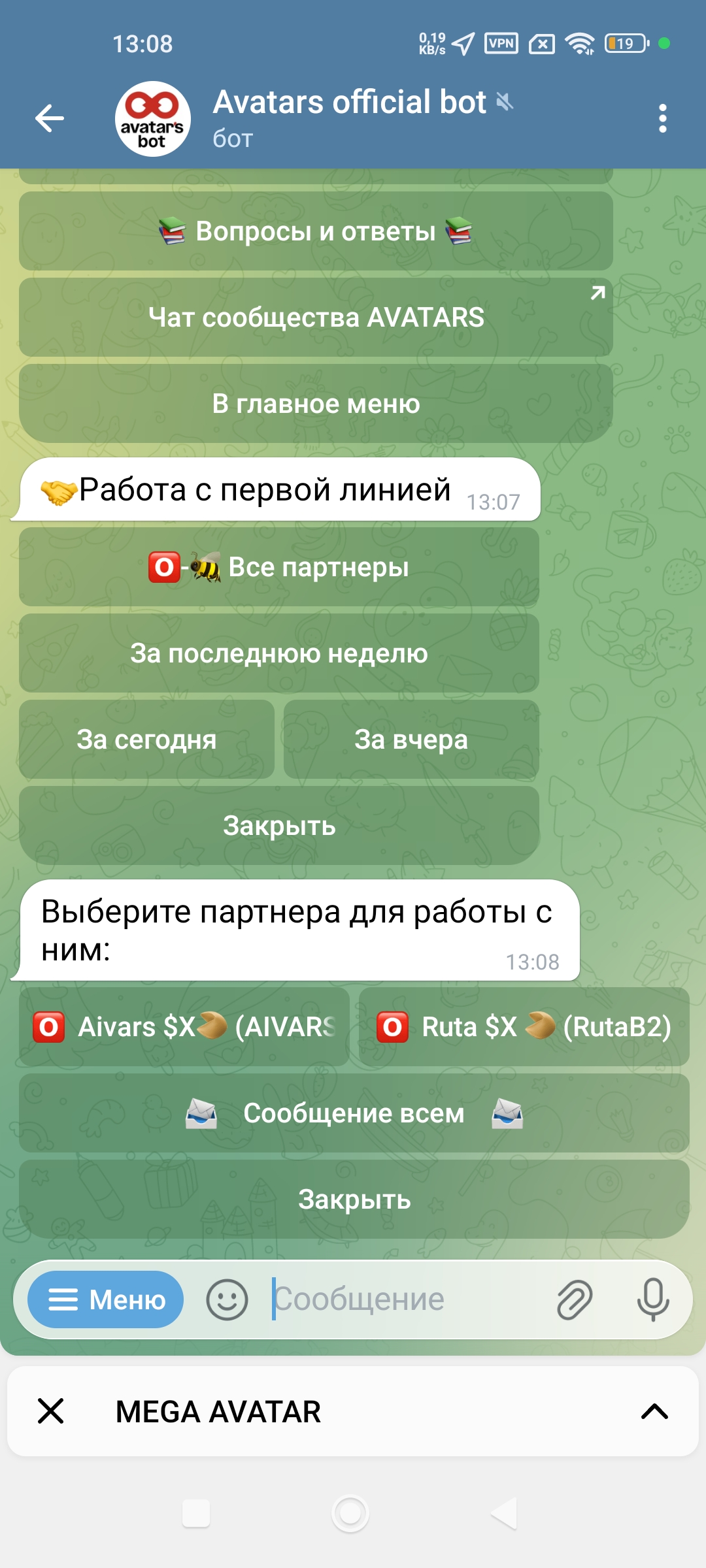
Task: Tap Сообщение всем button
Action: 354,1113
